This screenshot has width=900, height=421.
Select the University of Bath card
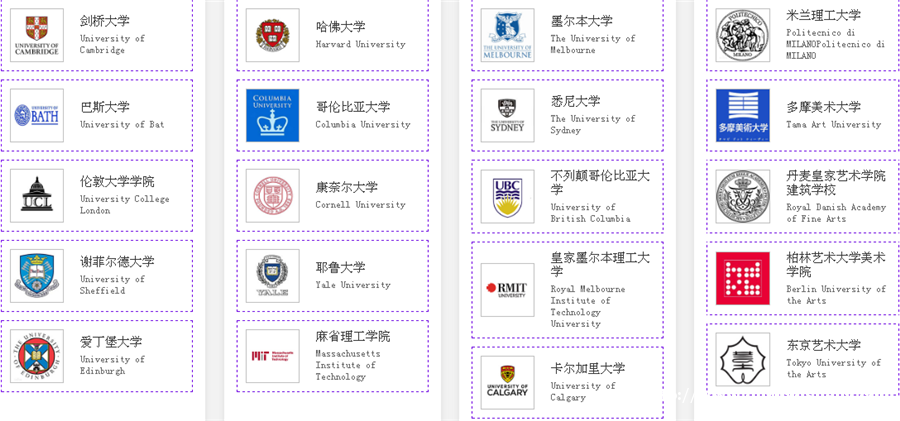(96, 115)
